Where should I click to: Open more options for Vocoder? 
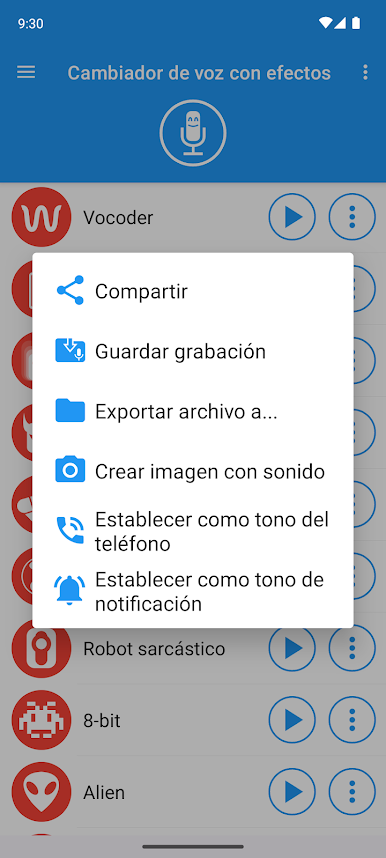click(x=352, y=217)
